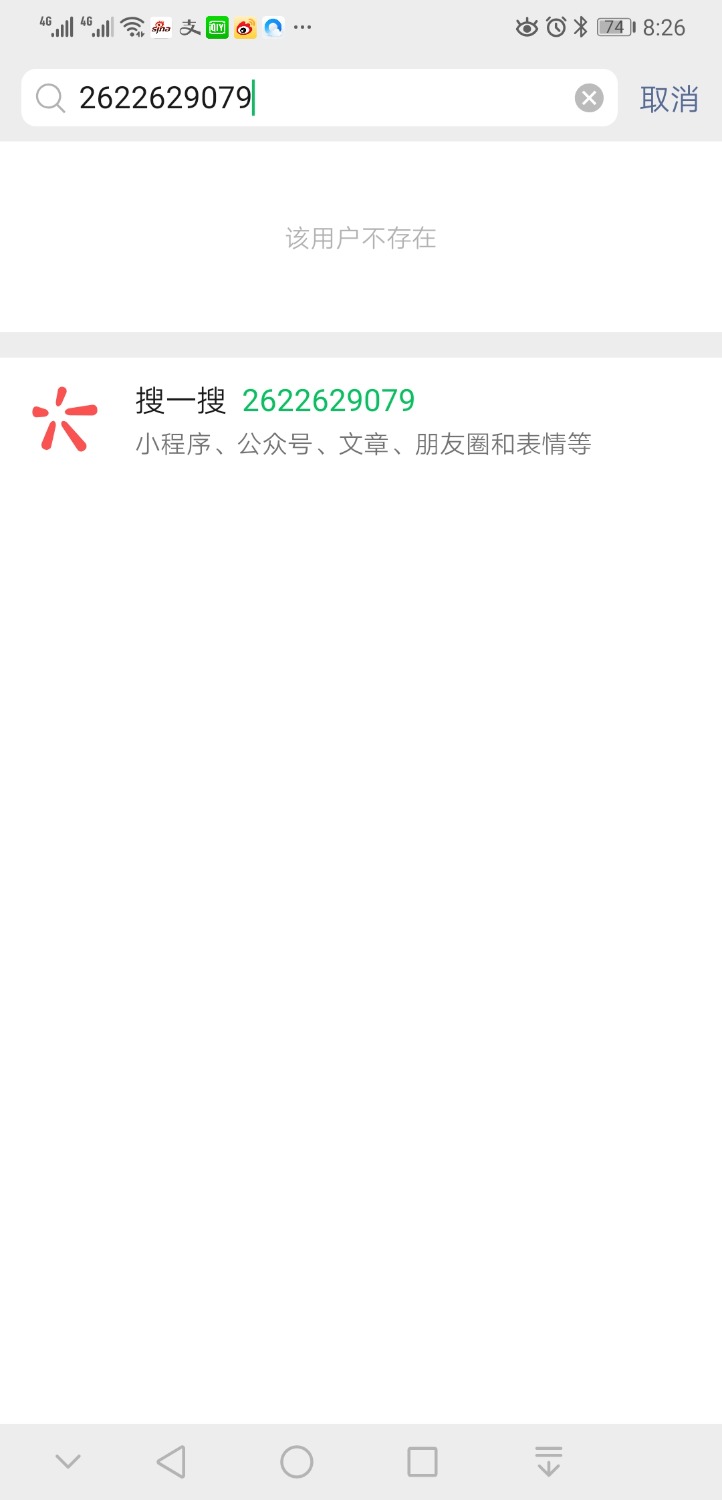Open the Weibo notification icon
The image size is (722, 1500).
click(243, 27)
